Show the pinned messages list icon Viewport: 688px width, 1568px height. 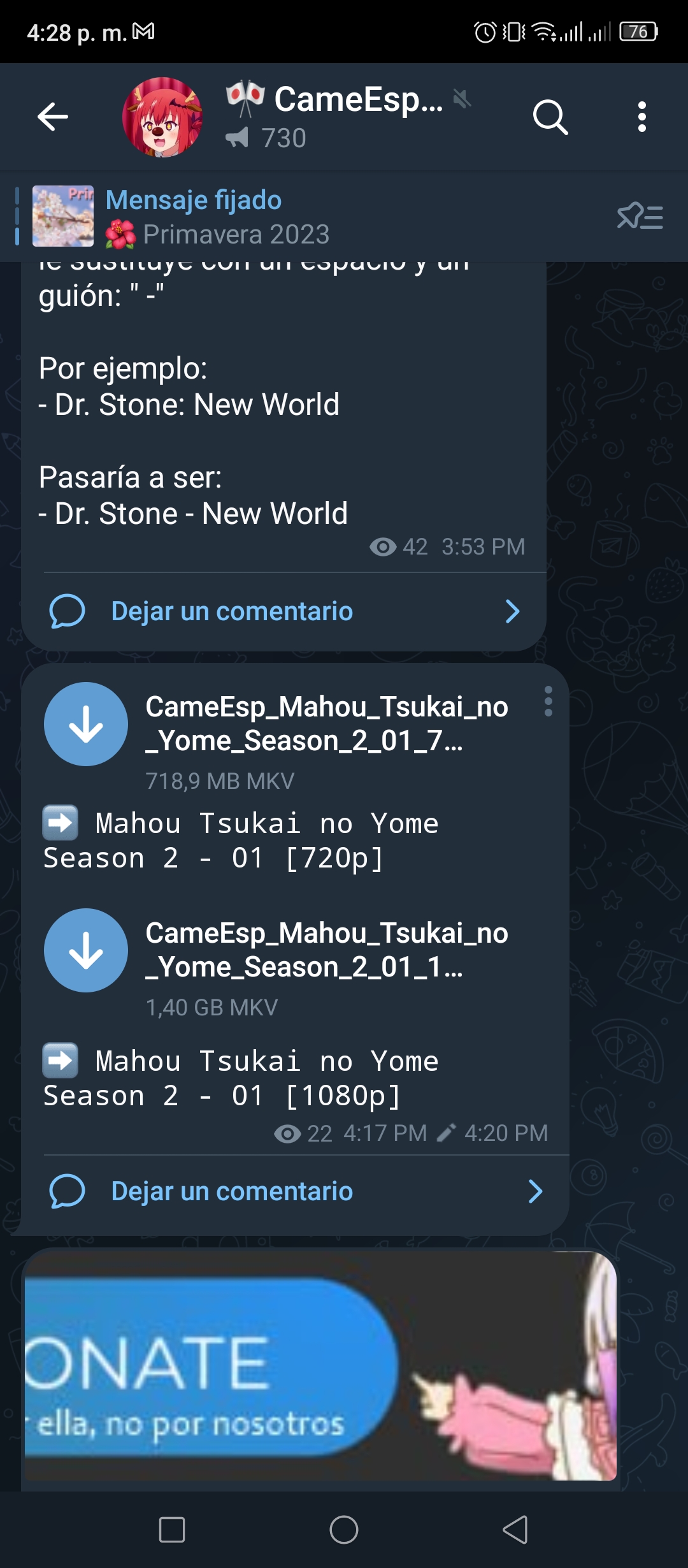click(x=640, y=217)
